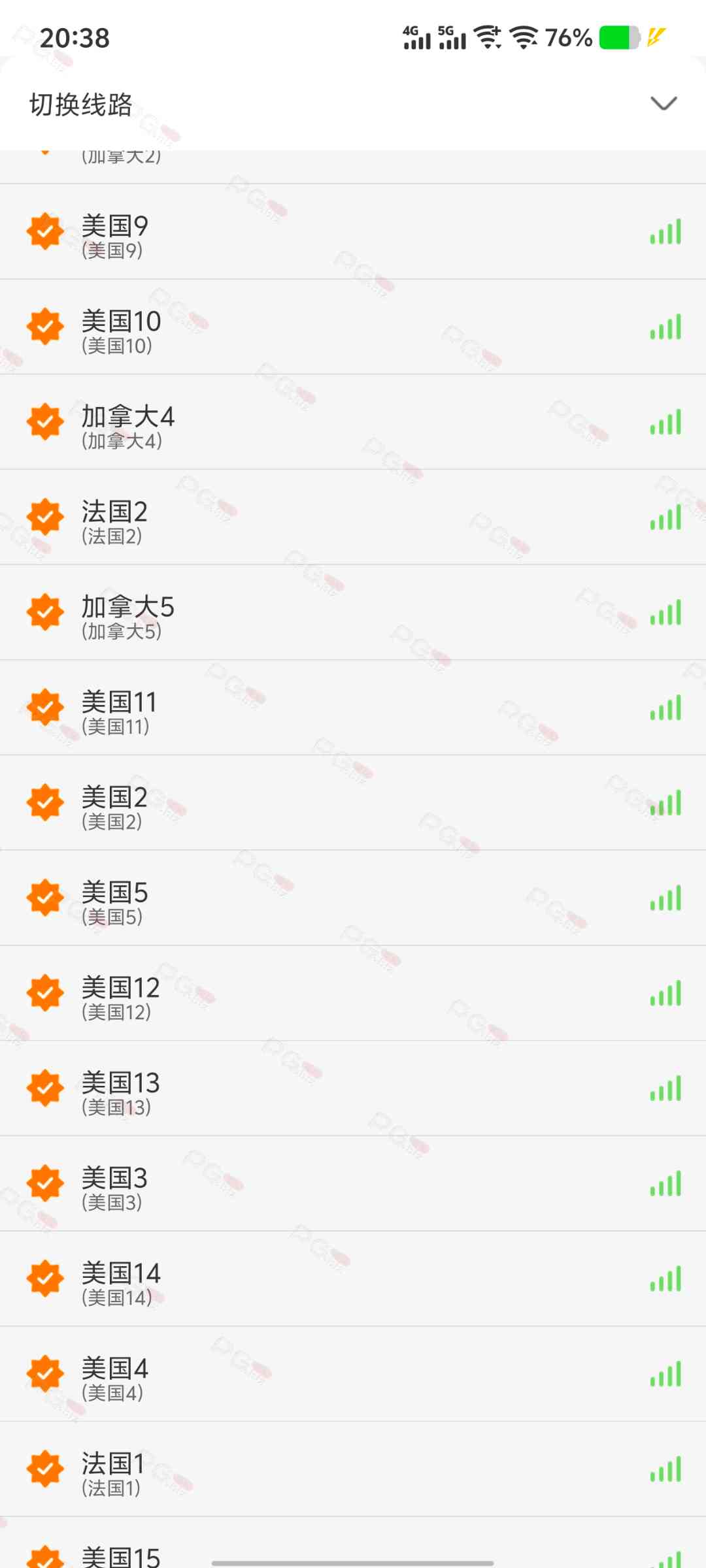The image size is (706, 1568).
Task: Choose the 美国14 line
Action: tap(353, 1279)
